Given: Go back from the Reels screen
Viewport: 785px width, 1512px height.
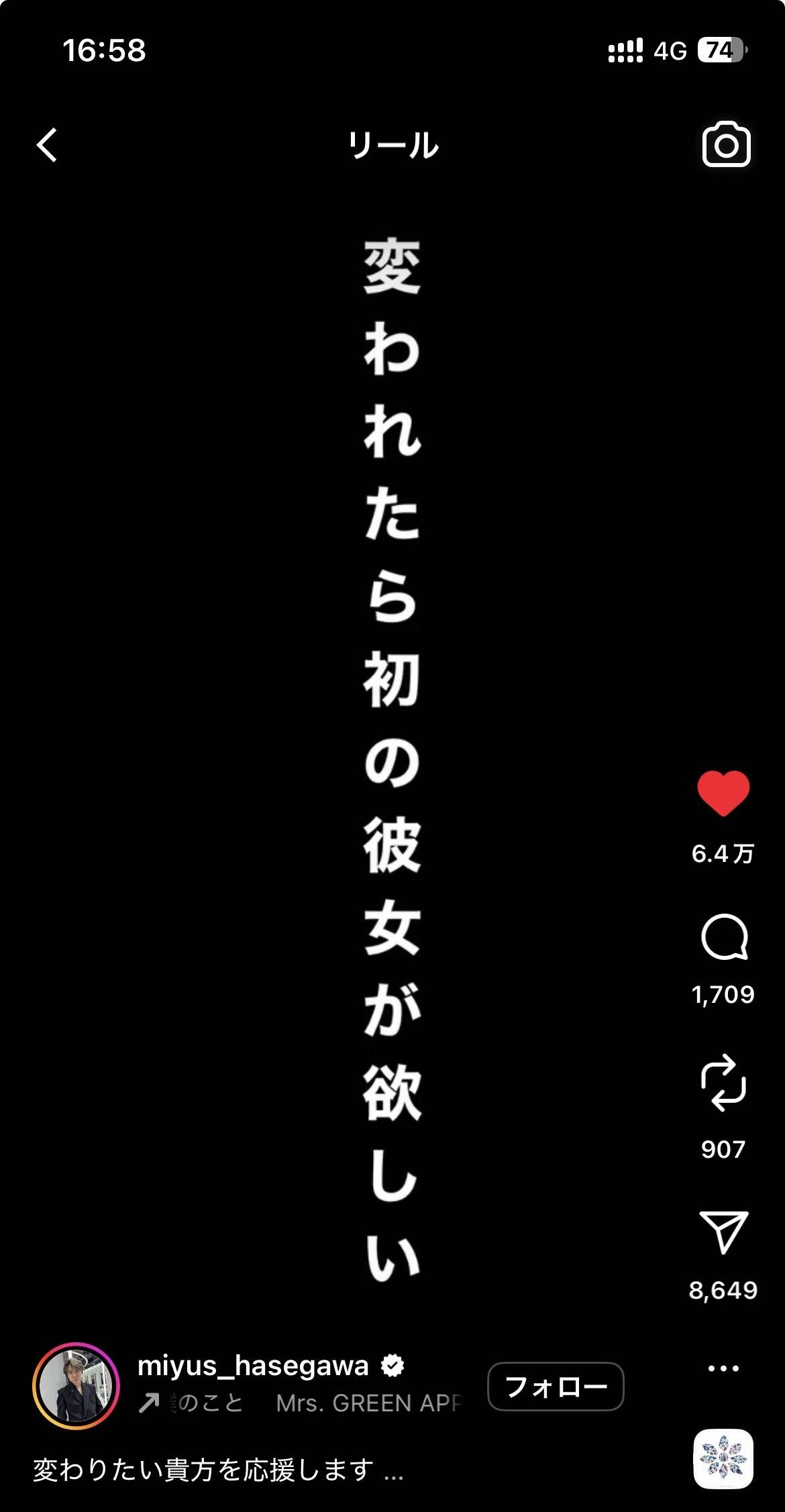Looking at the screenshot, I should click(47, 145).
